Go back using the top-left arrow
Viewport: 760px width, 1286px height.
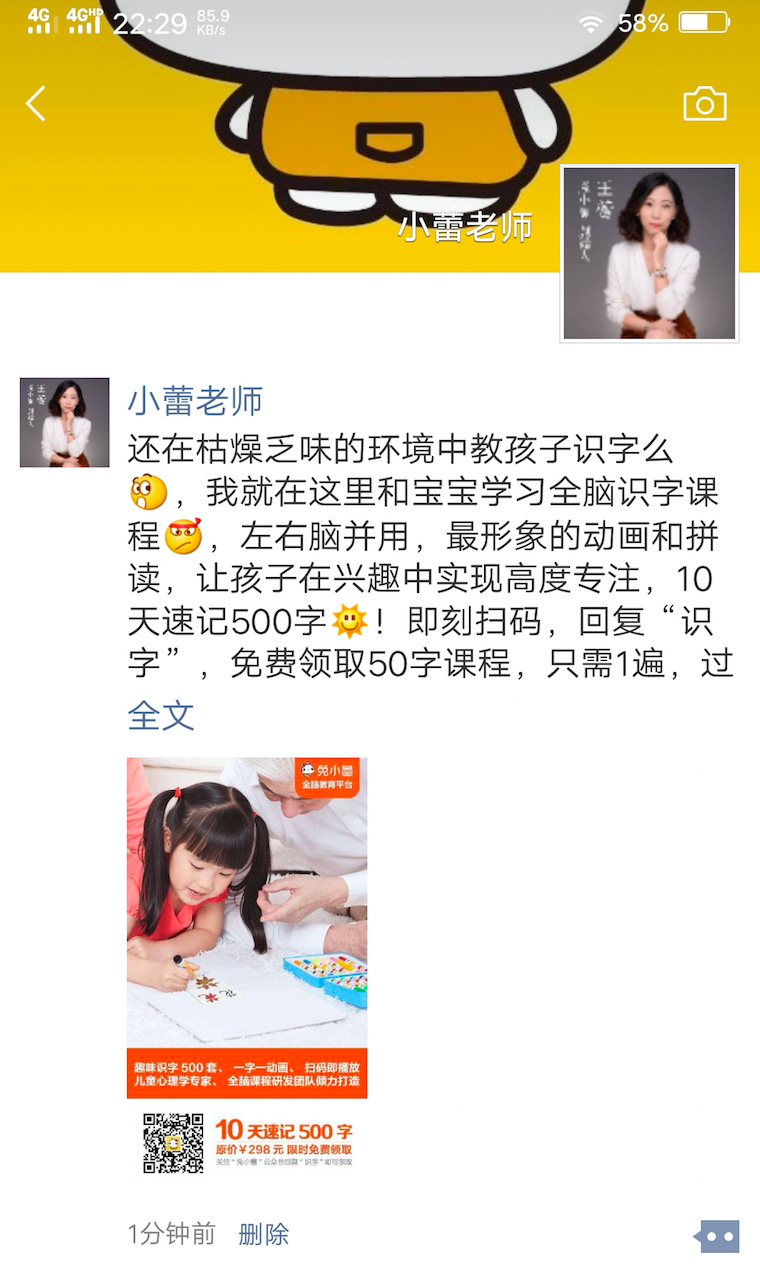pyautogui.click(x=36, y=104)
